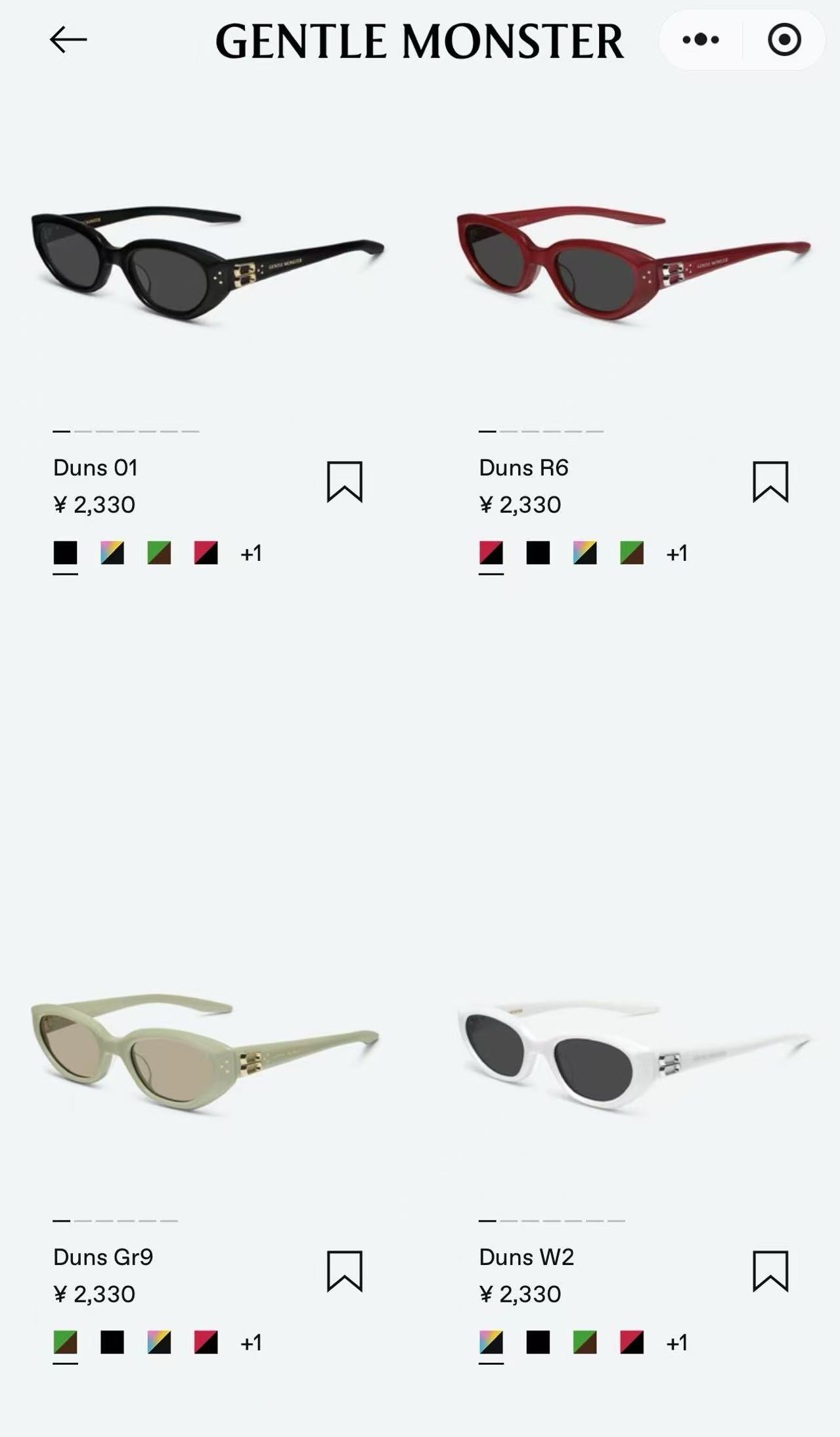Bookmark the Duns 01 sunglasses
The width and height of the screenshot is (840, 1437).
[x=345, y=482]
